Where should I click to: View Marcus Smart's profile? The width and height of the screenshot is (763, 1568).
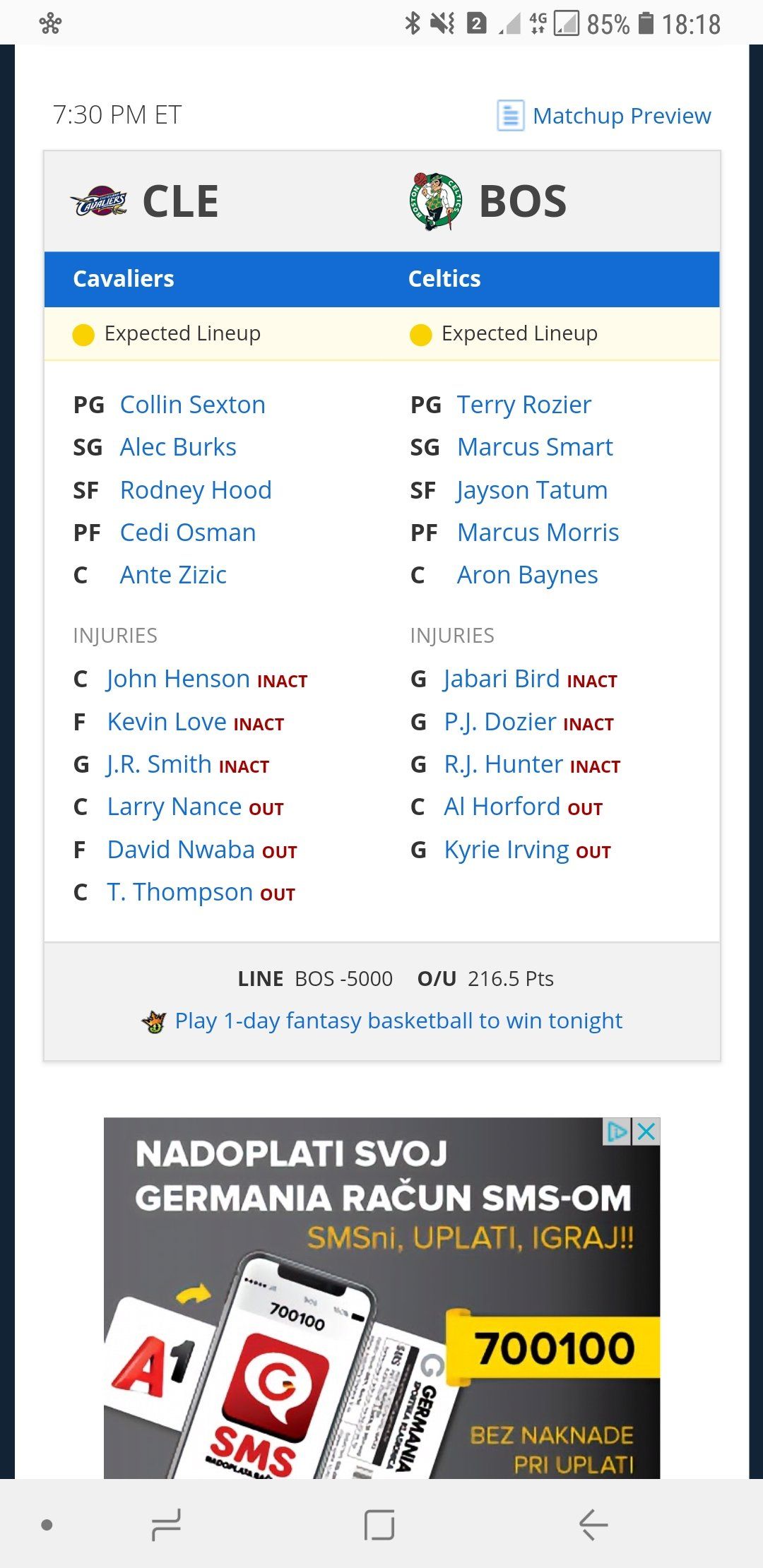[535, 447]
